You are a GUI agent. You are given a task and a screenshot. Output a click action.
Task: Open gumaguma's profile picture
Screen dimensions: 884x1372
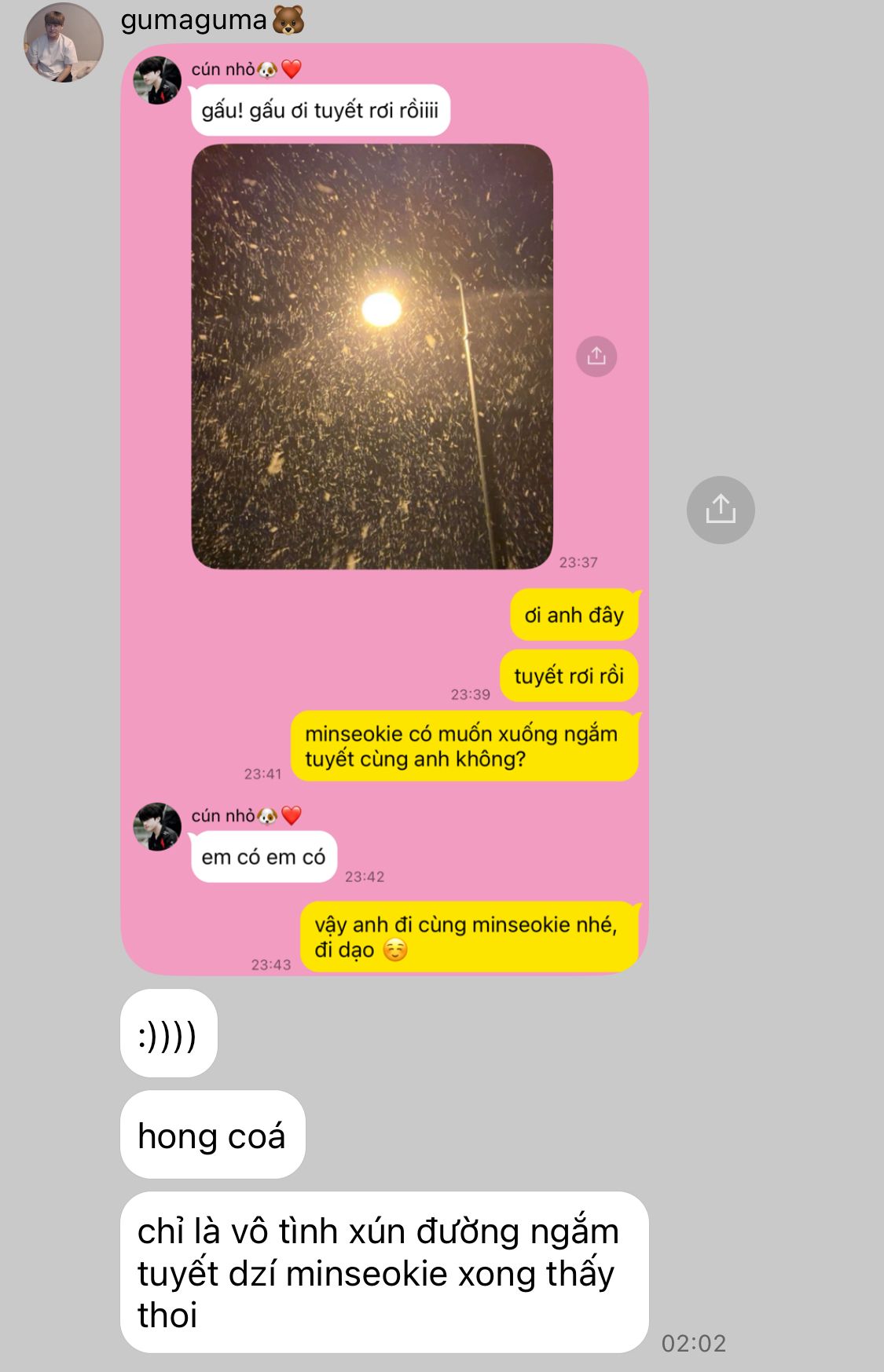click(x=63, y=43)
